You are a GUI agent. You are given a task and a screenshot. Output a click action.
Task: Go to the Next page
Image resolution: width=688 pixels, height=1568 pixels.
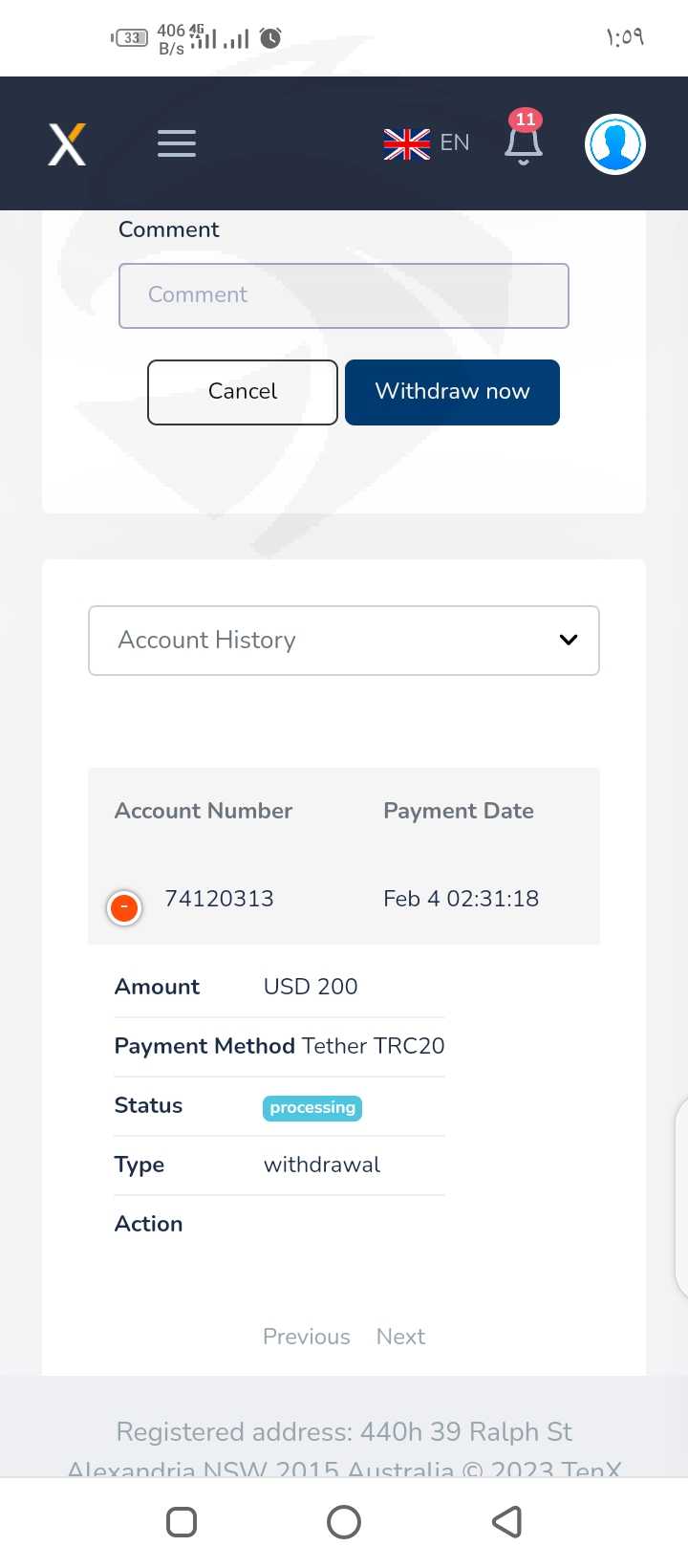coord(400,1337)
